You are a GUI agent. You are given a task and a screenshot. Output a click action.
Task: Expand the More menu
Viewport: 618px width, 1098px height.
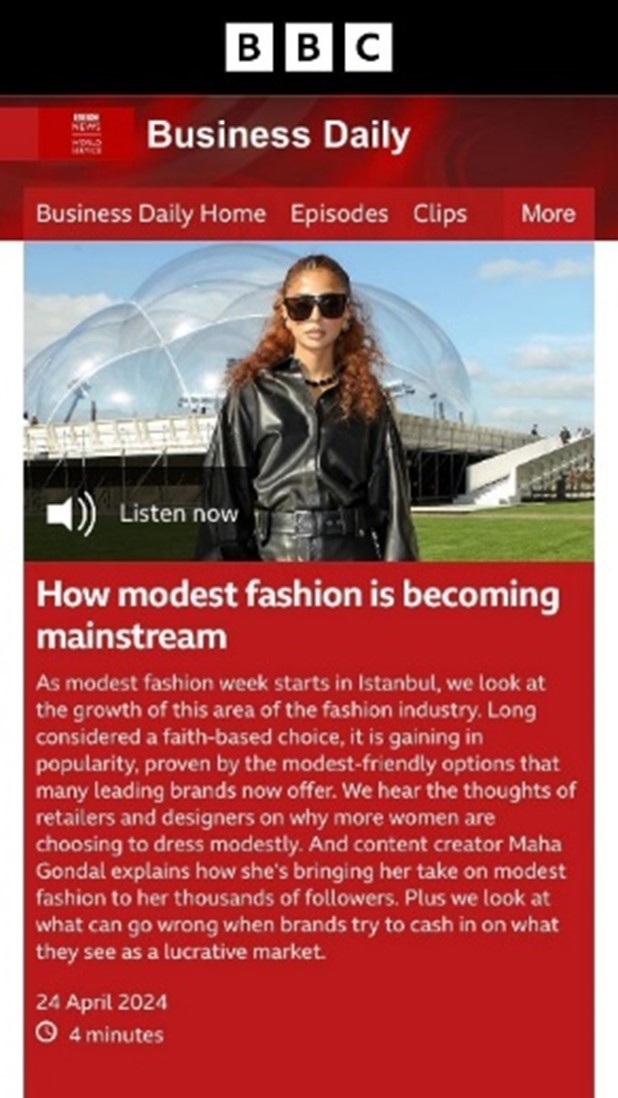click(548, 214)
